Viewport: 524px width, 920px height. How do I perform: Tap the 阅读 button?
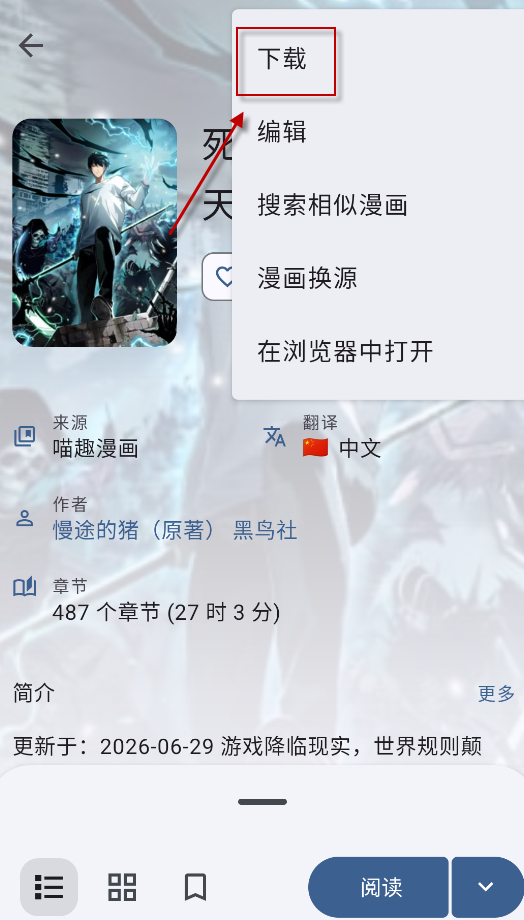(x=378, y=887)
